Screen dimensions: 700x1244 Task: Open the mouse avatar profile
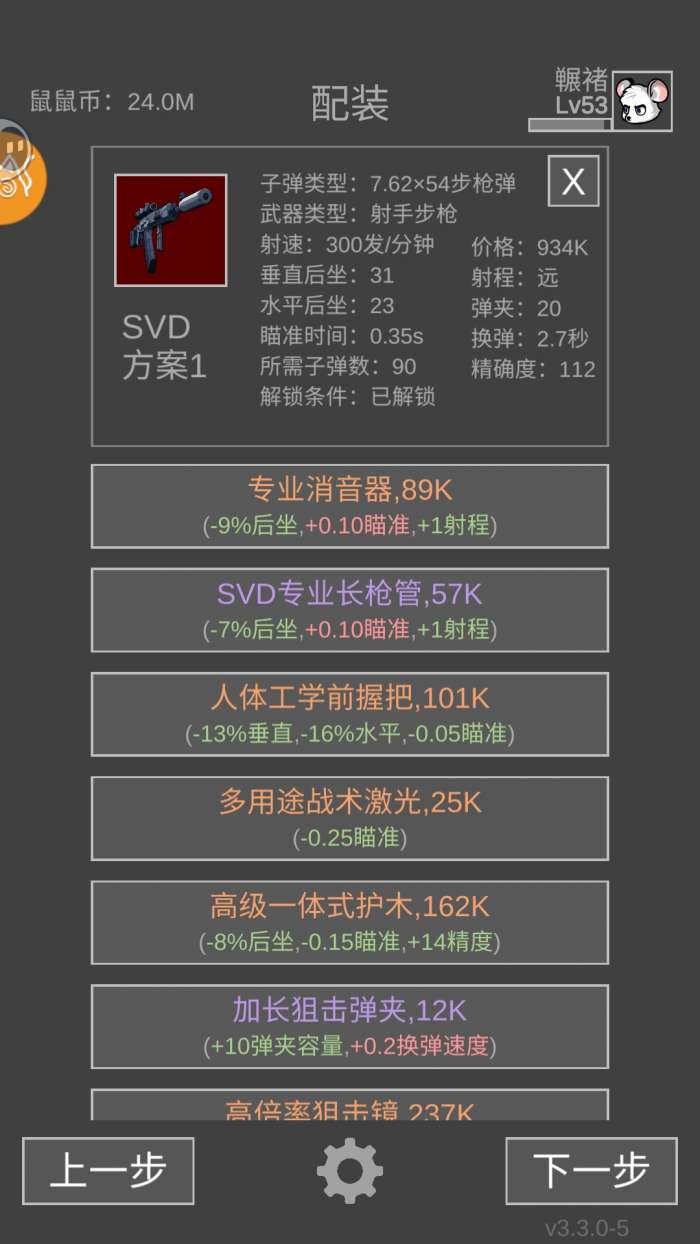tap(641, 100)
